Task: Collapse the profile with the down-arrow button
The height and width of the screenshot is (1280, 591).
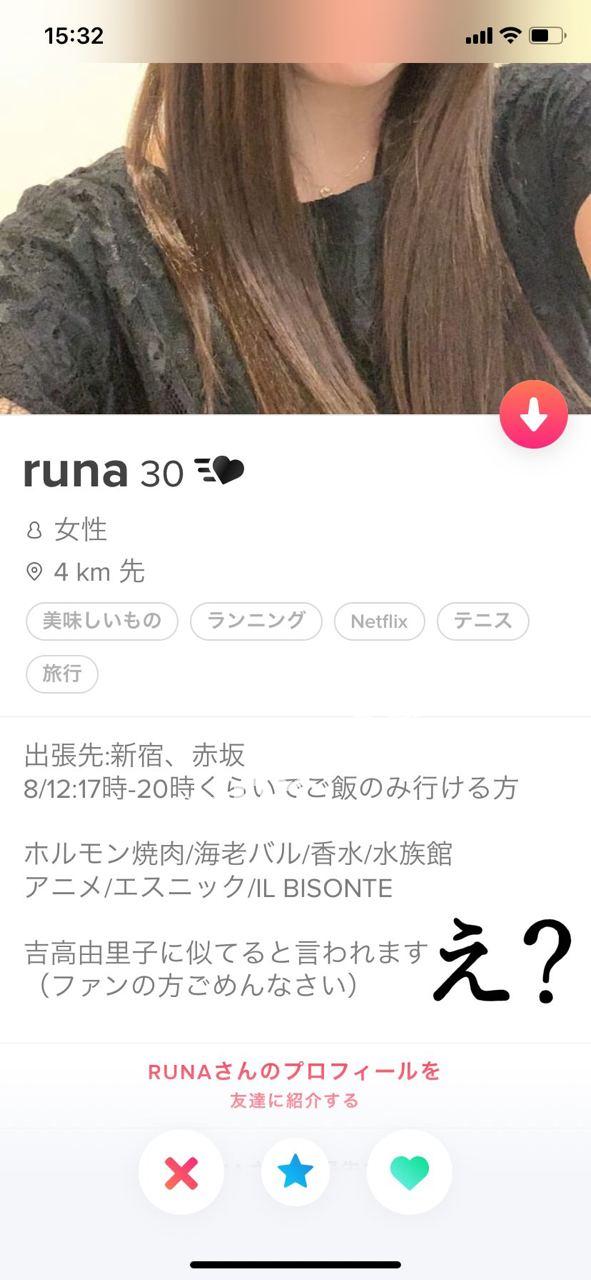Action: tap(534, 414)
